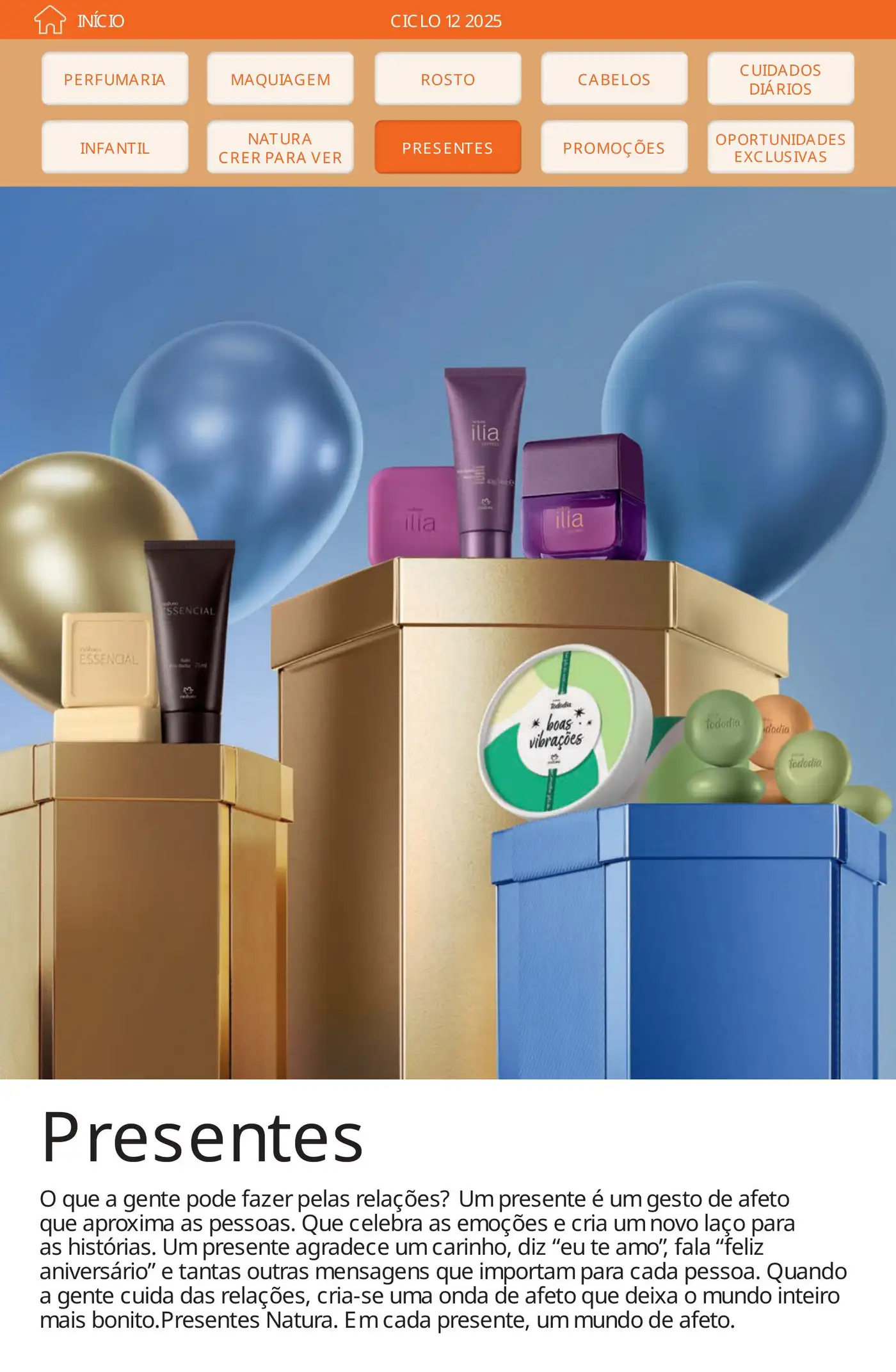This screenshot has width=896, height=1372.
Task: Switch to the Maquiagem section
Action: pos(280,79)
